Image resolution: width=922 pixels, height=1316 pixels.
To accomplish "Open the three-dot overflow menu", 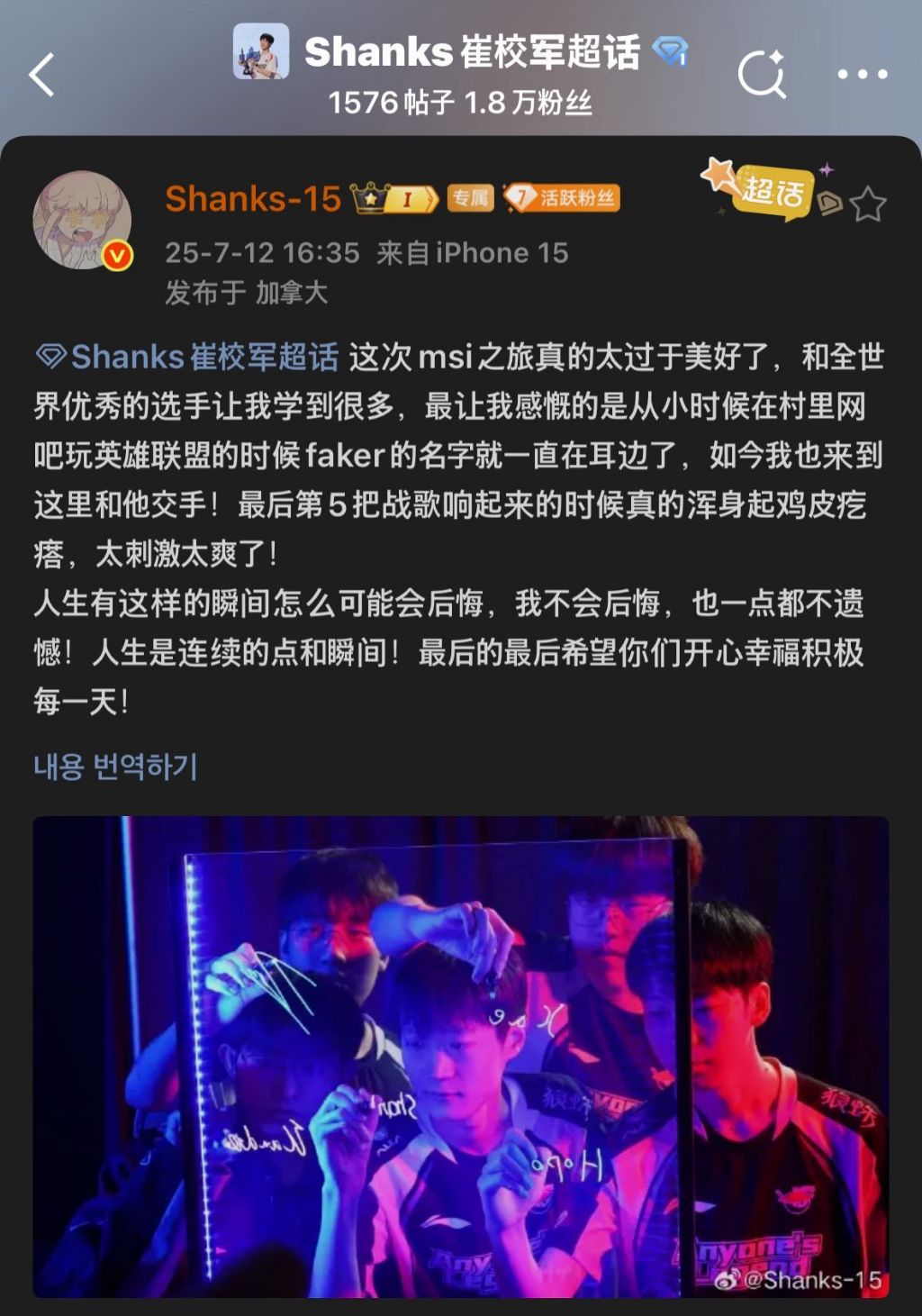I will point(862,75).
